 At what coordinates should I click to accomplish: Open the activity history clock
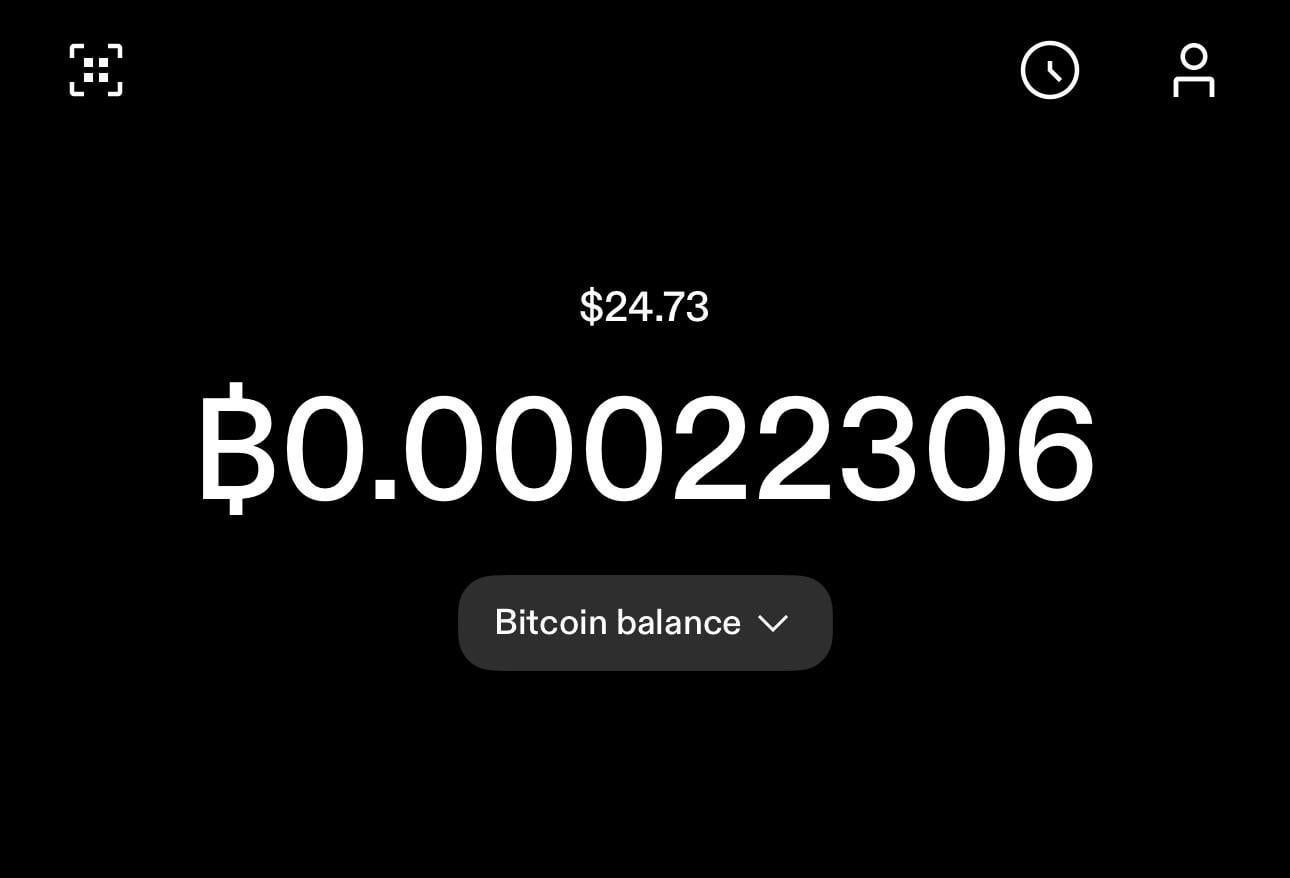(x=1049, y=70)
